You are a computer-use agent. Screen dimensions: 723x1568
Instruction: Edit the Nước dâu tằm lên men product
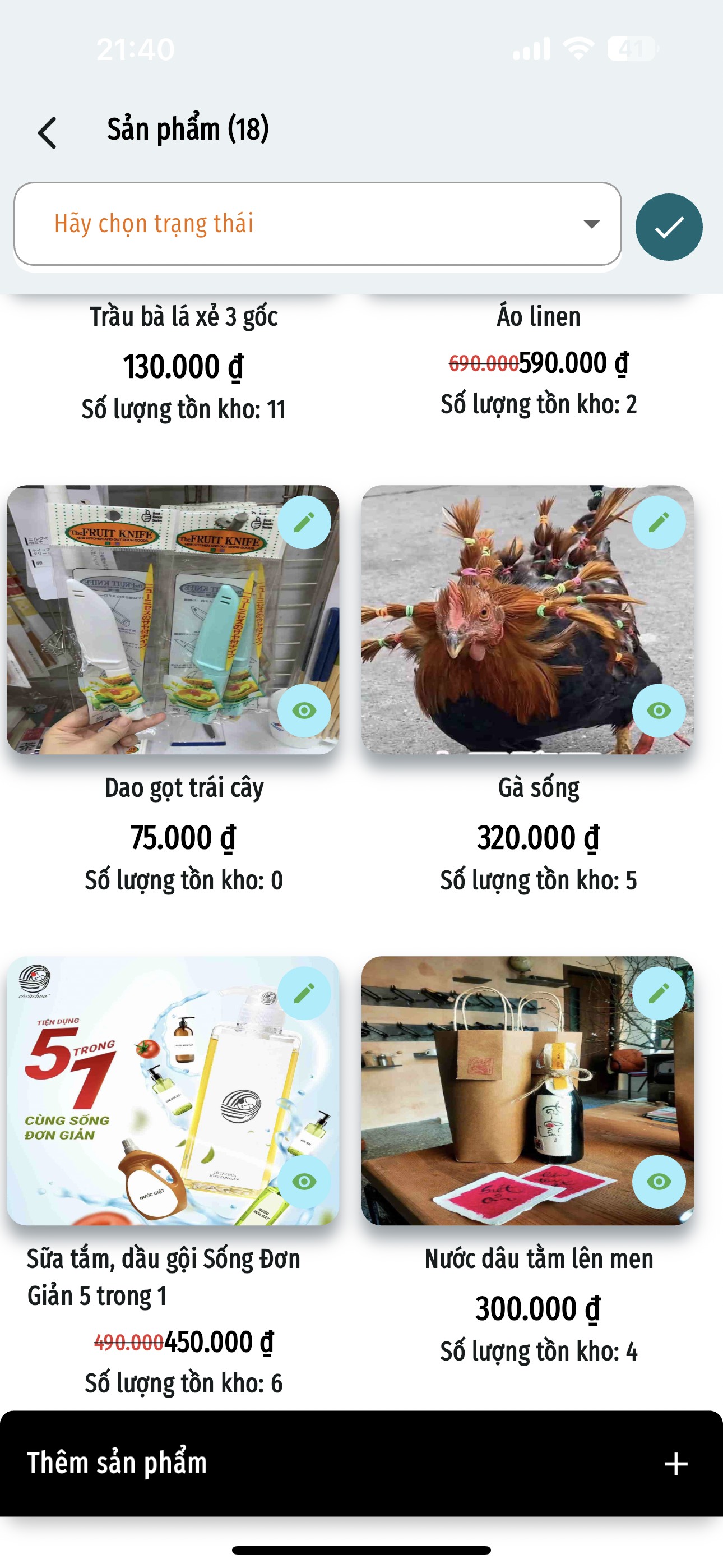tap(659, 993)
